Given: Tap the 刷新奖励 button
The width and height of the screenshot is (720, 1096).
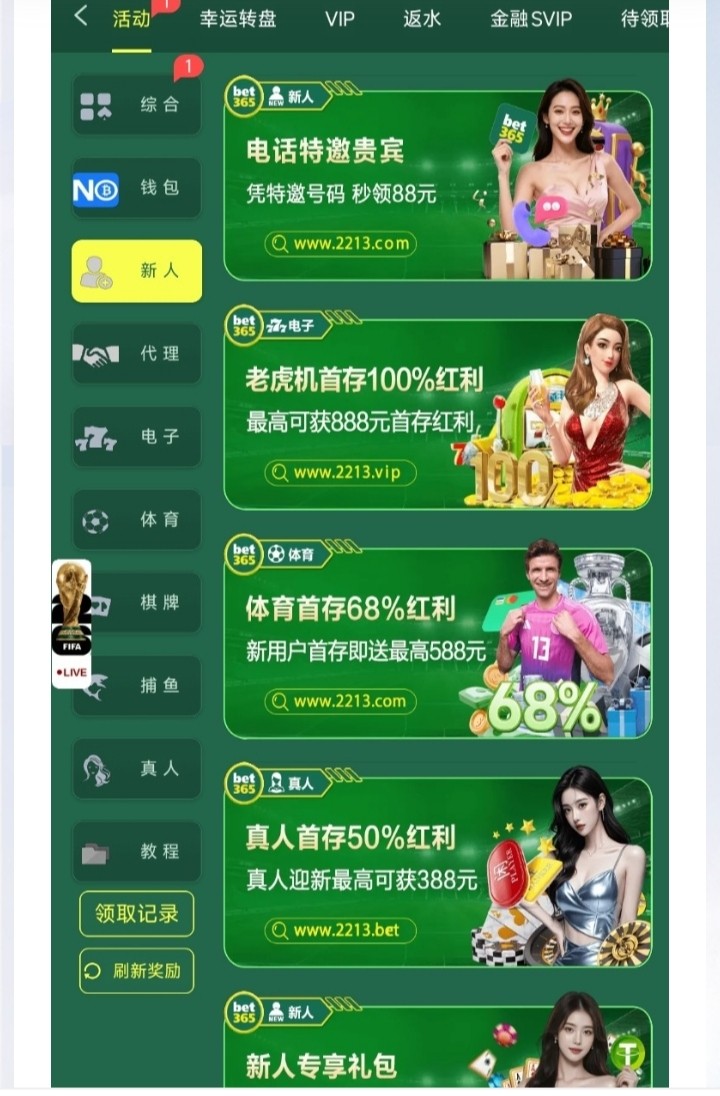Looking at the screenshot, I should pyautogui.click(x=137, y=970).
